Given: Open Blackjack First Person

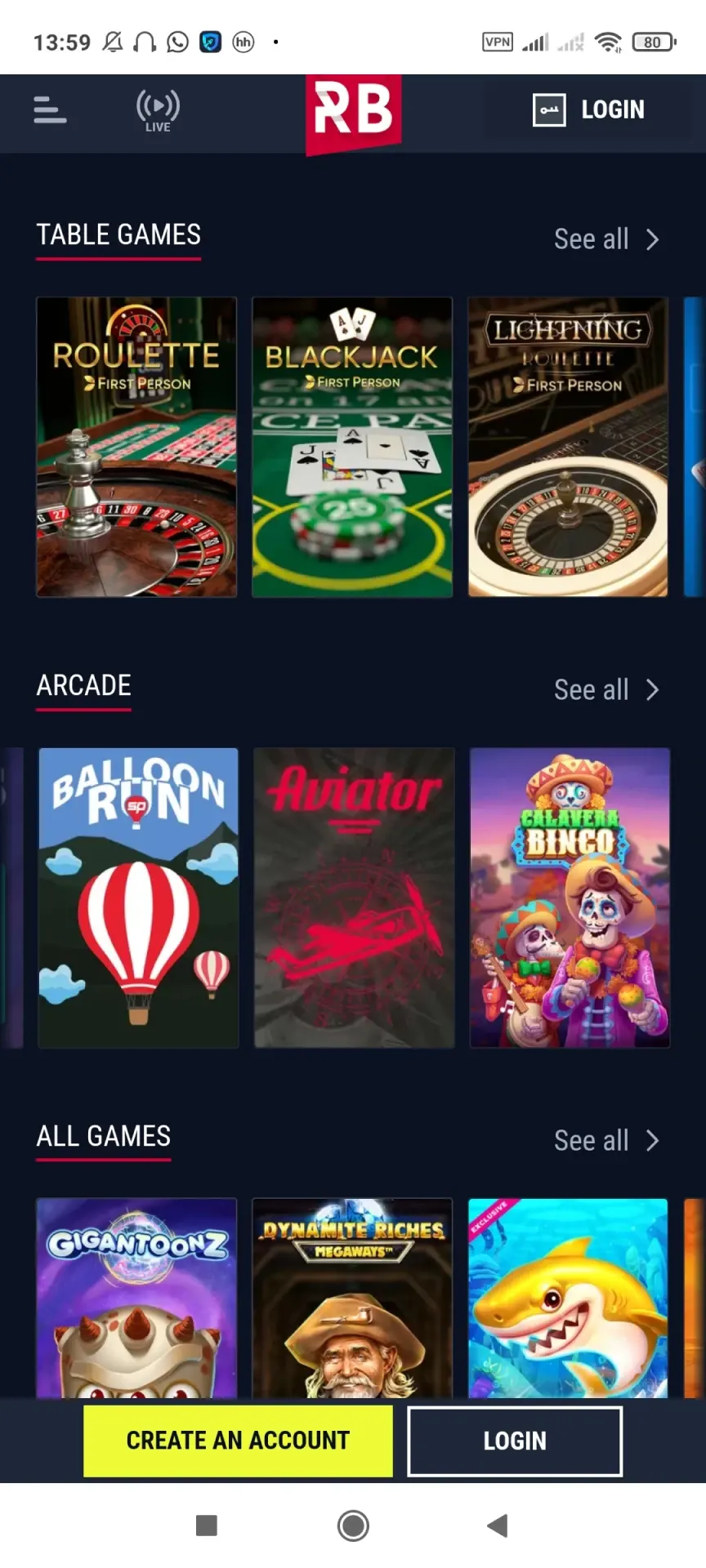Looking at the screenshot, I should click(x=351, y=446).
